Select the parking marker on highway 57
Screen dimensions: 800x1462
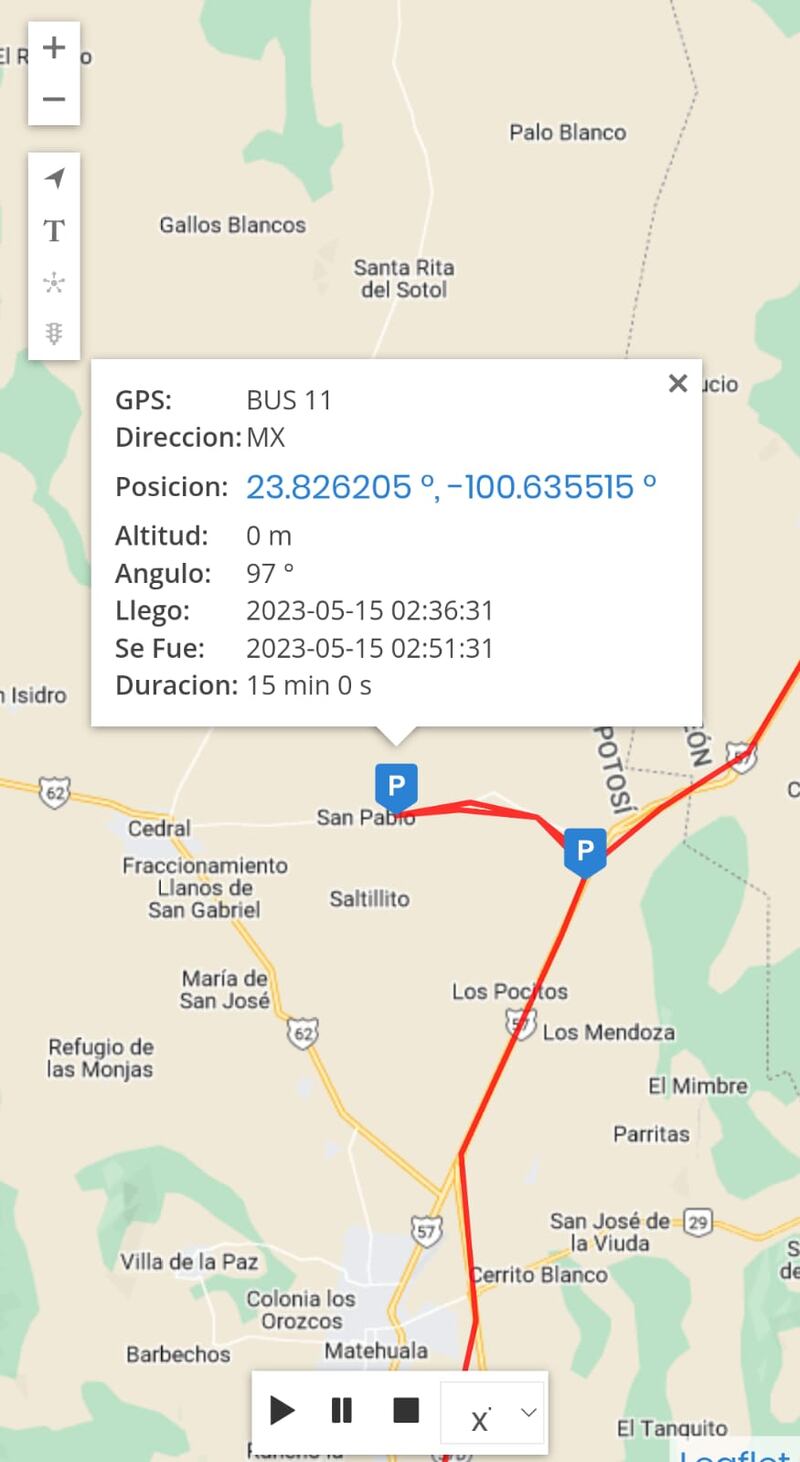click(x=585, y=852)
